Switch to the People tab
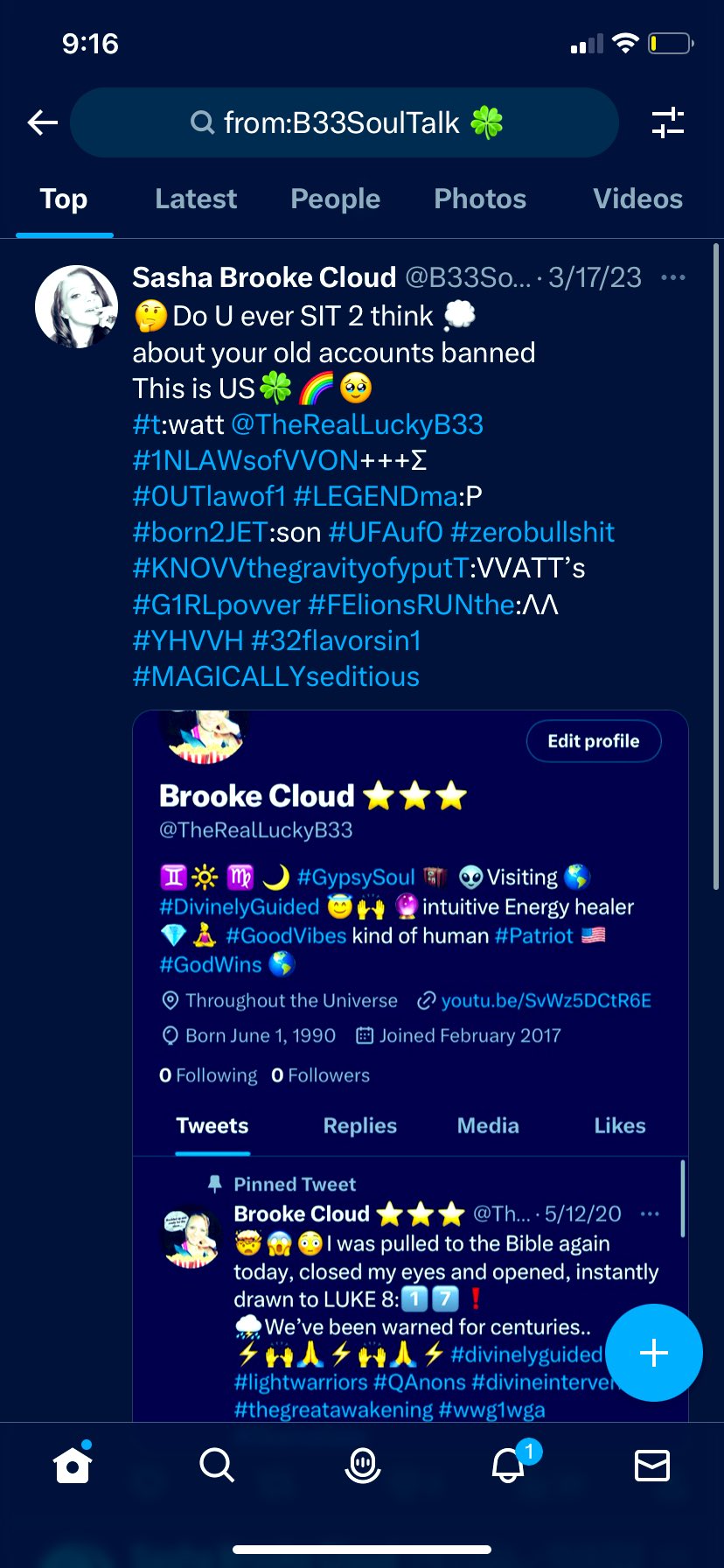The image size is (724, 1568). (335, 199)
